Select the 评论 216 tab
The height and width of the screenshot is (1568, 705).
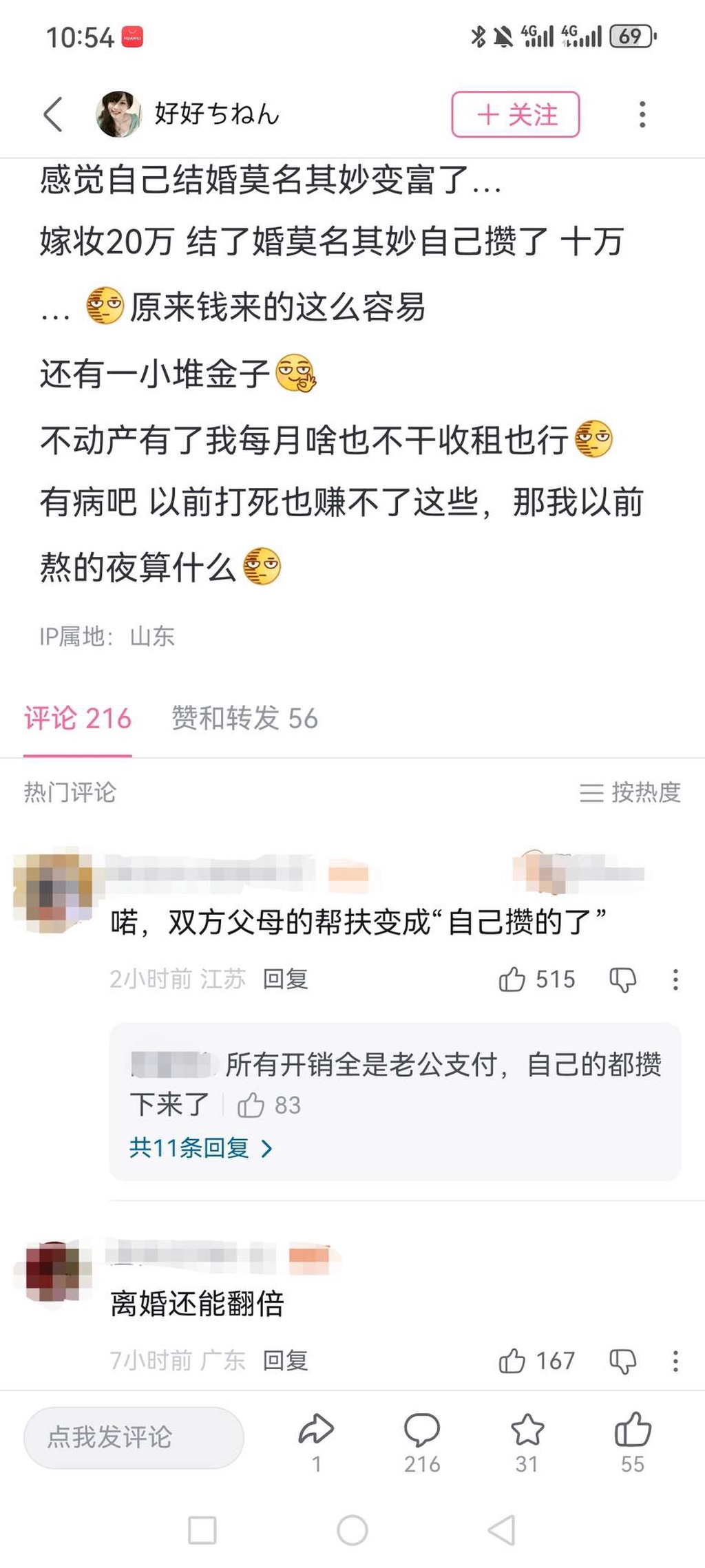point(78,719)
